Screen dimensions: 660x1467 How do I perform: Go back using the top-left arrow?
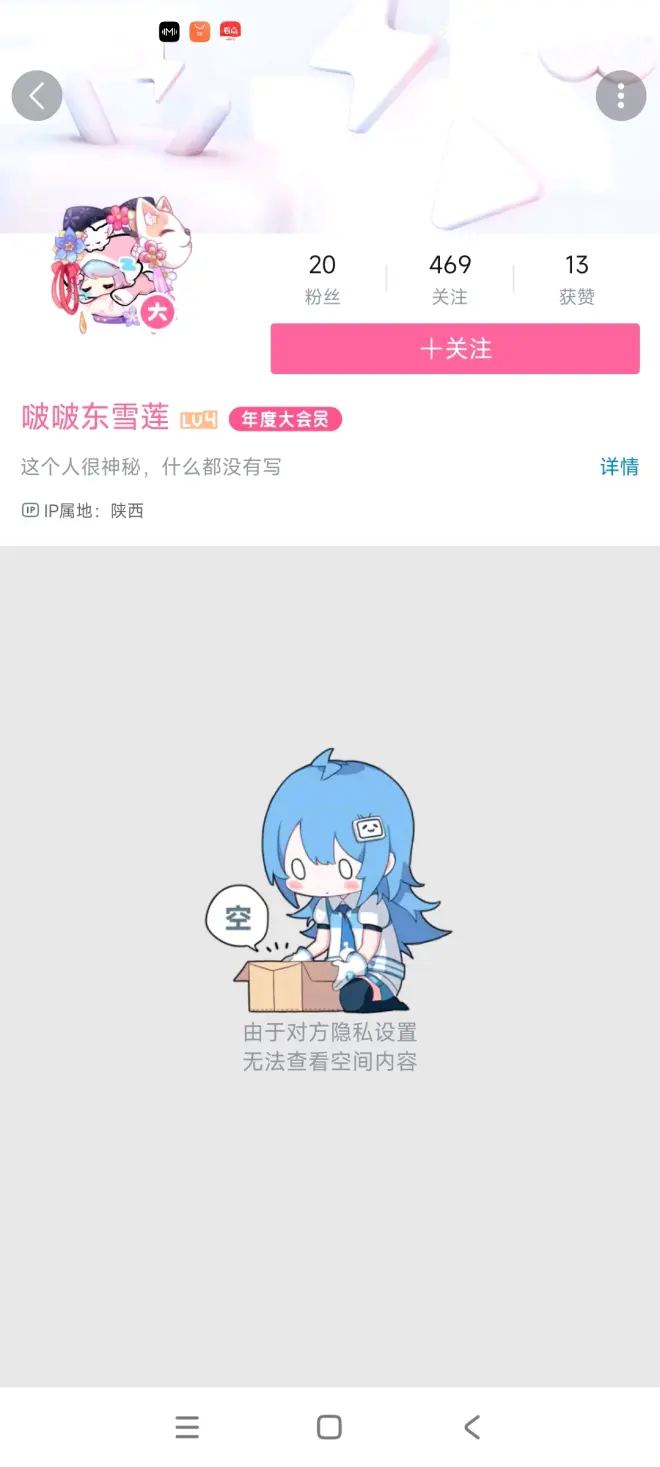point(37,96)
